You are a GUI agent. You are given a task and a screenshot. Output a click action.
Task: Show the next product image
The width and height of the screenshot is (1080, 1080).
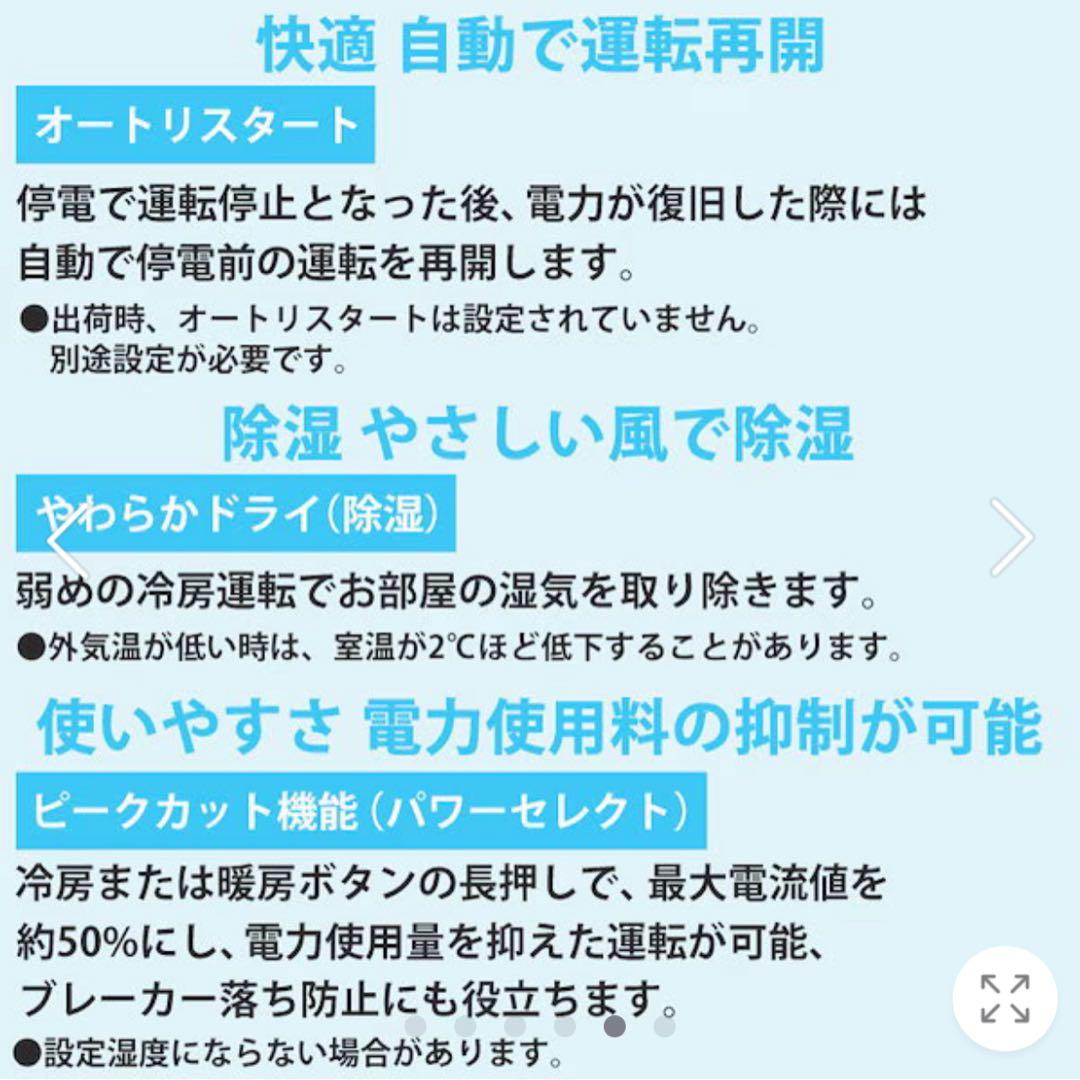coord(1010,538)
